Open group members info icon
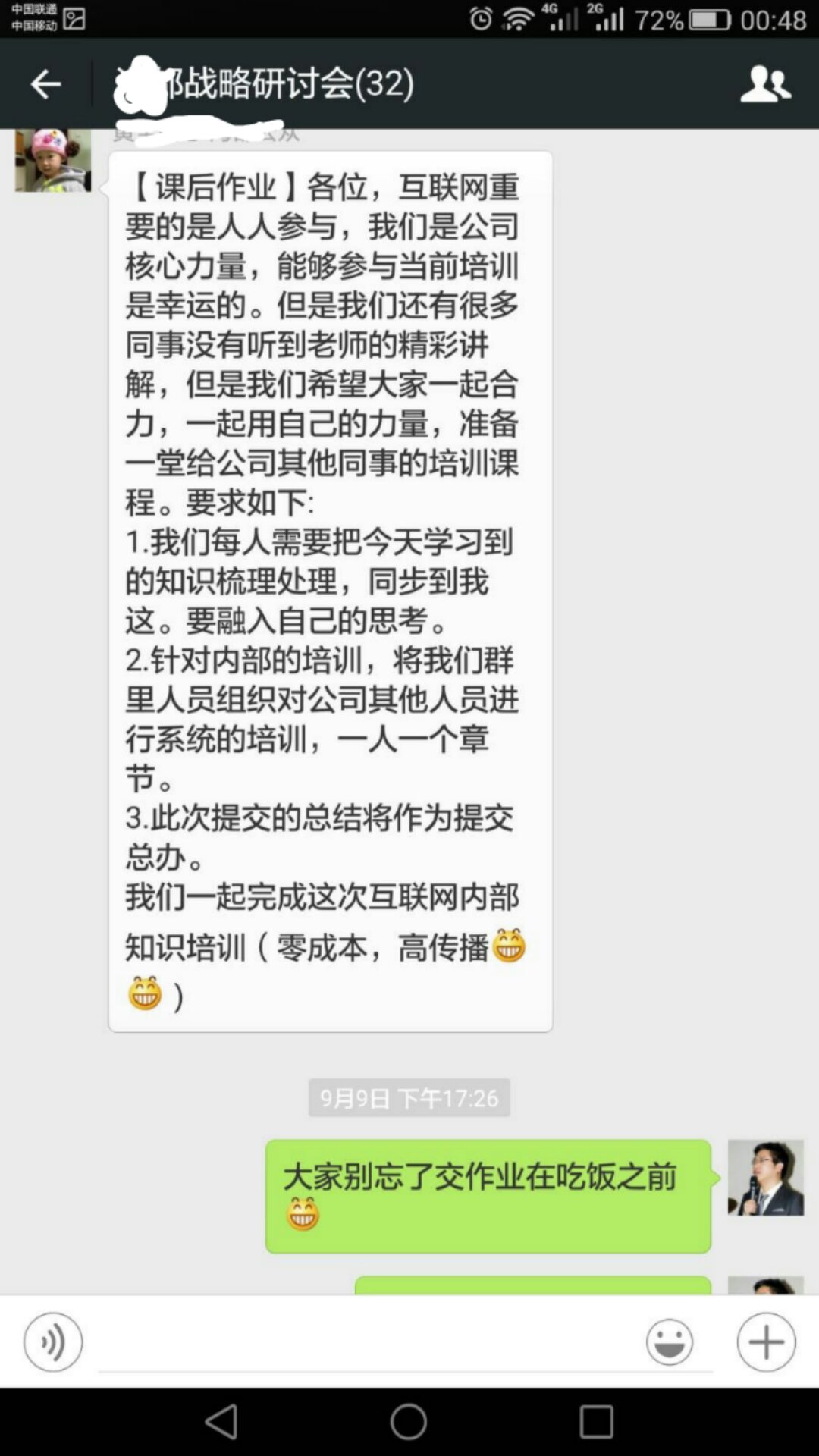The height and width of the screenshot is (1456, 819). click(766, 83)
